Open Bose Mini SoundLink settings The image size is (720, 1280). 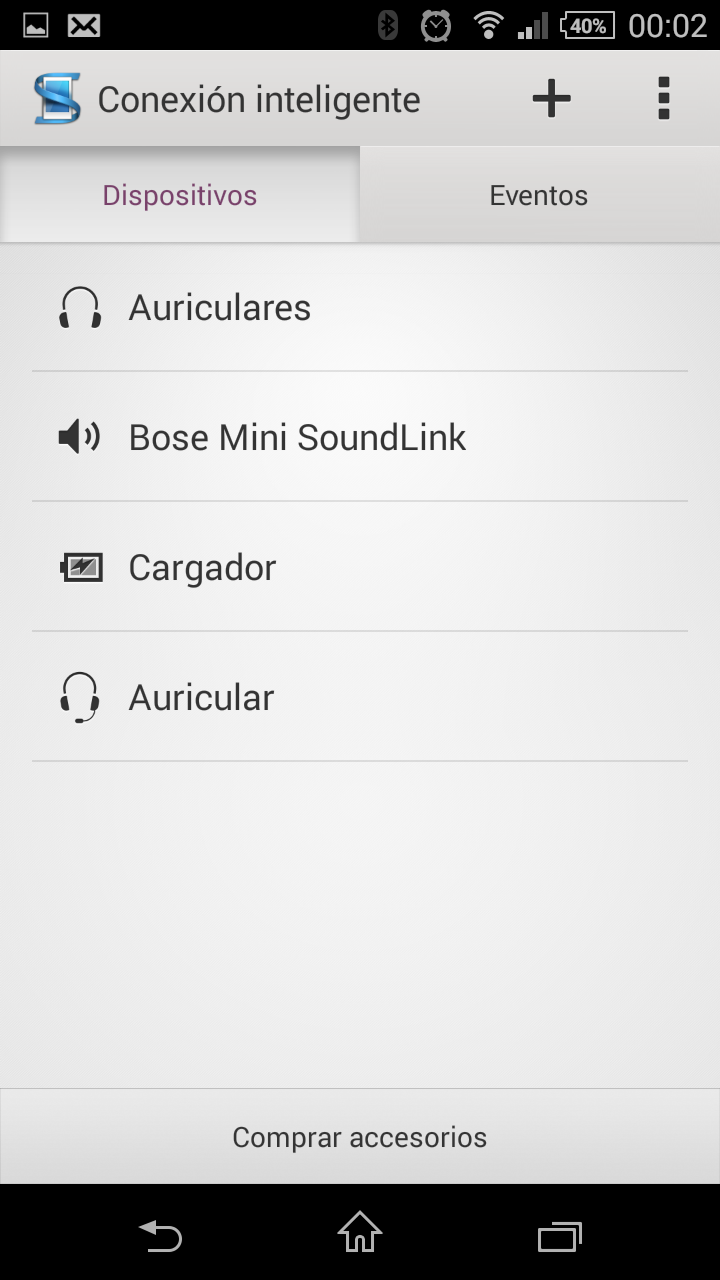359,438
